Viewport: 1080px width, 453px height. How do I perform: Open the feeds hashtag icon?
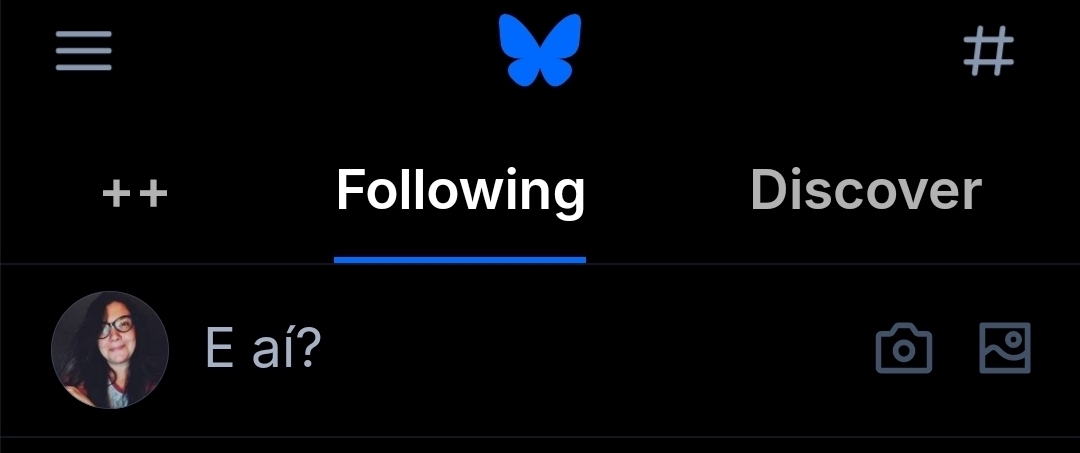(x=988, y=50)
